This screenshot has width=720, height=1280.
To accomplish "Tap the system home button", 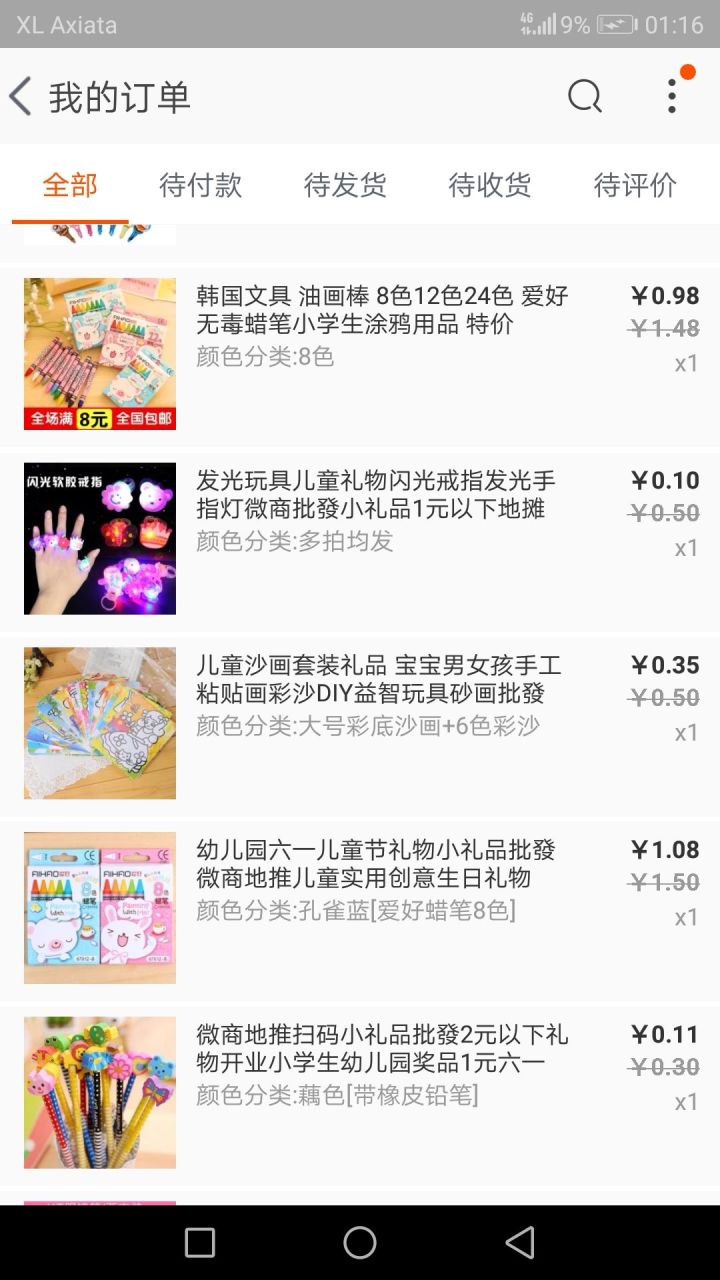I will (360, 1243).
